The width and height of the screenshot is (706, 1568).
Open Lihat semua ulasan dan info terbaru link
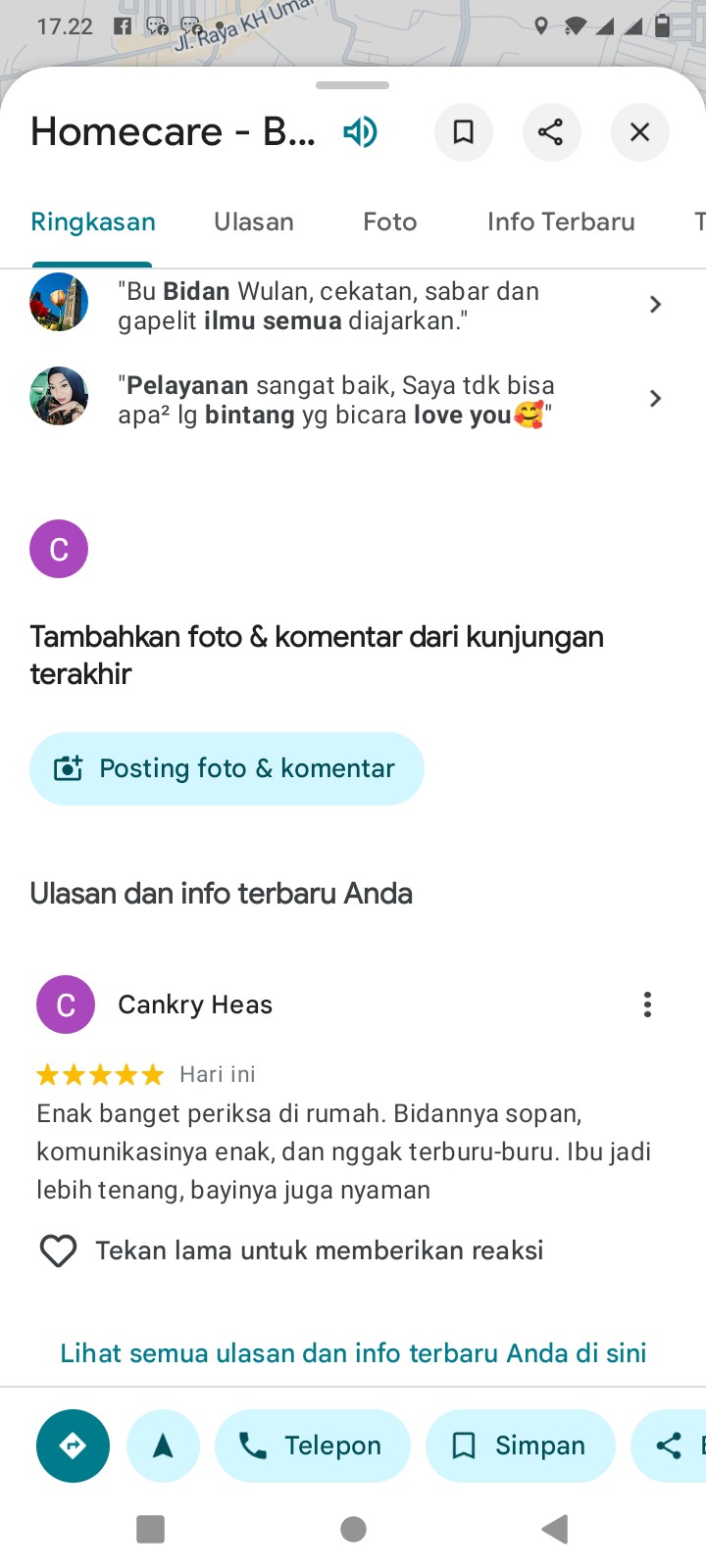tap(353, 1352)
